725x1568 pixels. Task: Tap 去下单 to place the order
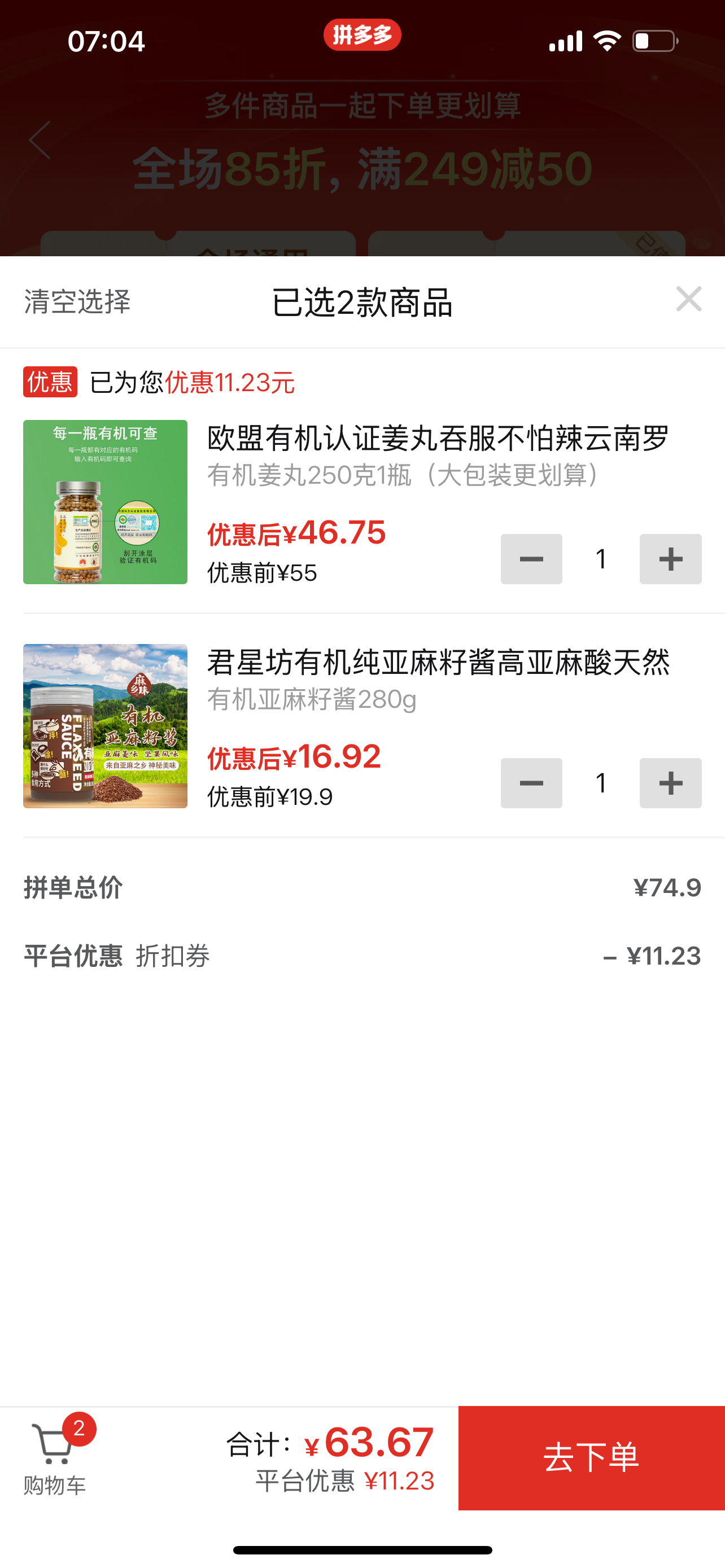pyautogui.click(x=591, y=1458)
